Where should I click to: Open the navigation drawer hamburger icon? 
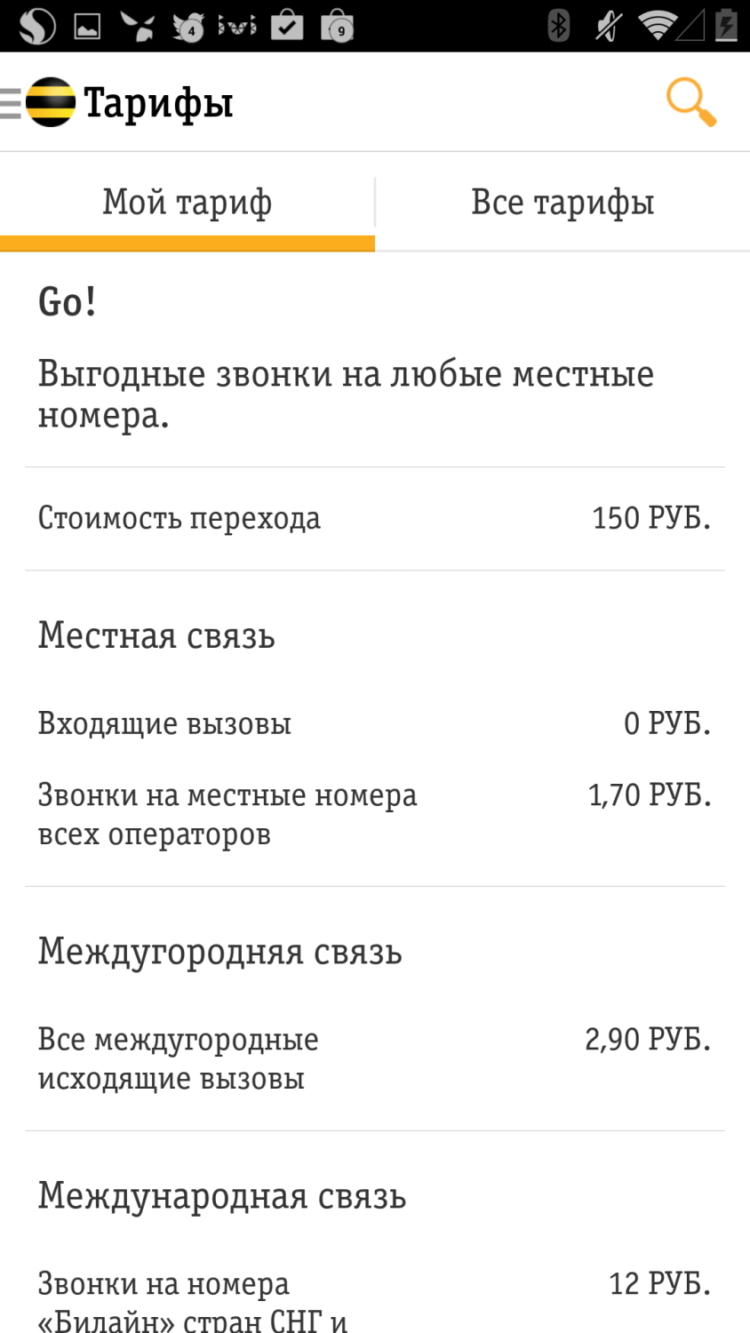[x=8, y=101]
